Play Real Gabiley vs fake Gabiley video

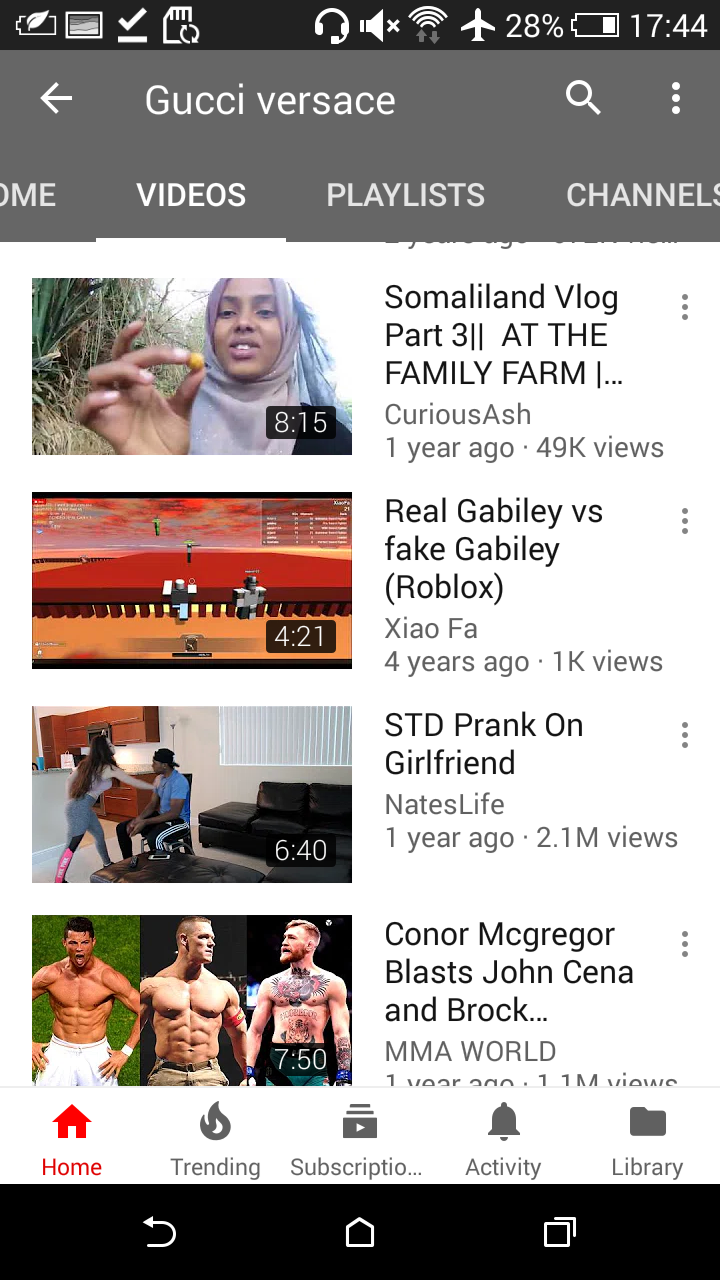192,580
